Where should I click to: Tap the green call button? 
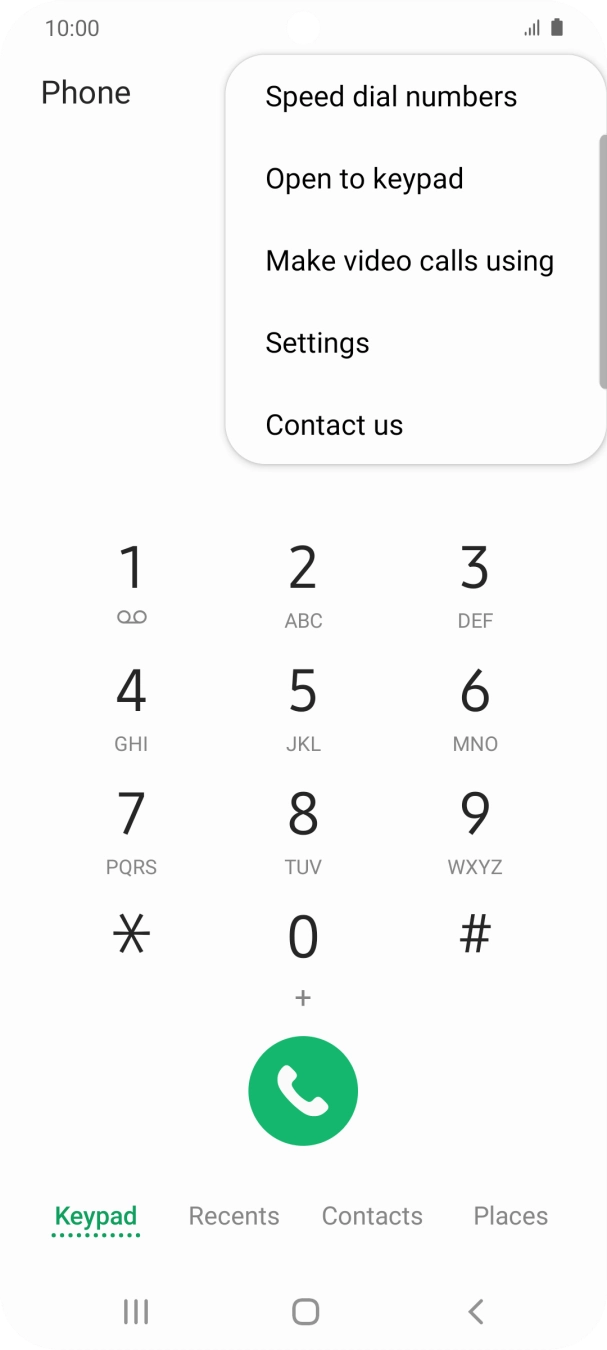[303, 1090]
